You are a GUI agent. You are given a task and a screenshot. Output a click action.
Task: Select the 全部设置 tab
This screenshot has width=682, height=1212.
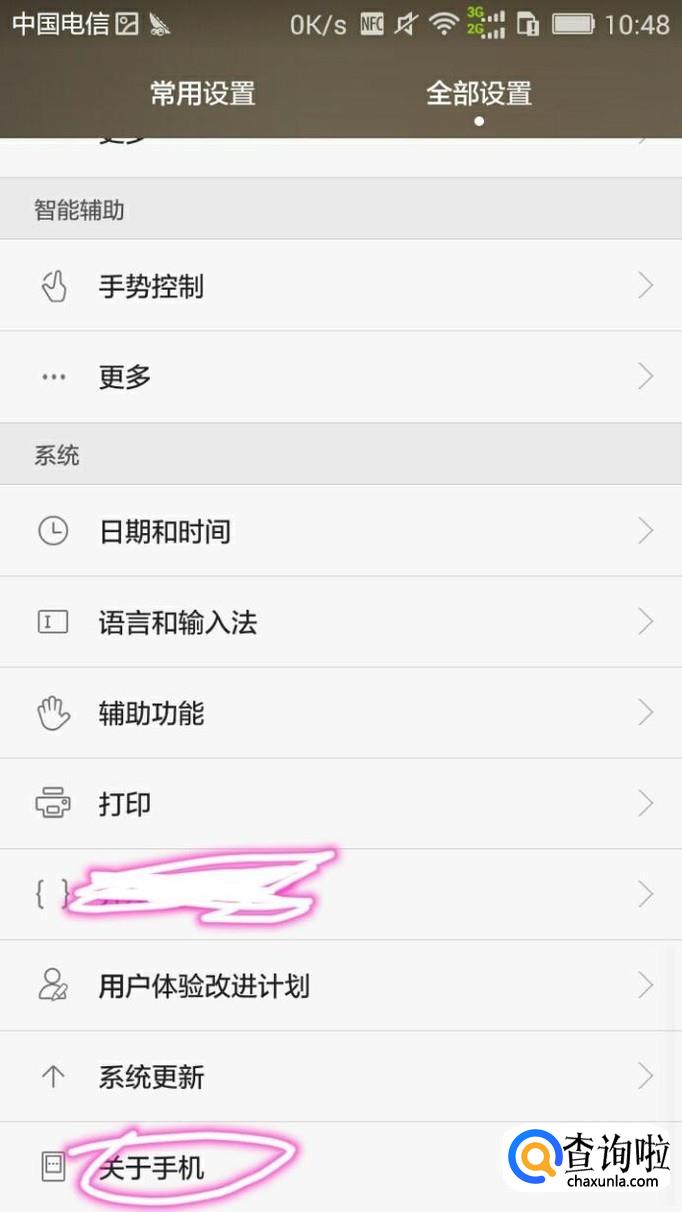[x=479, y=94]
